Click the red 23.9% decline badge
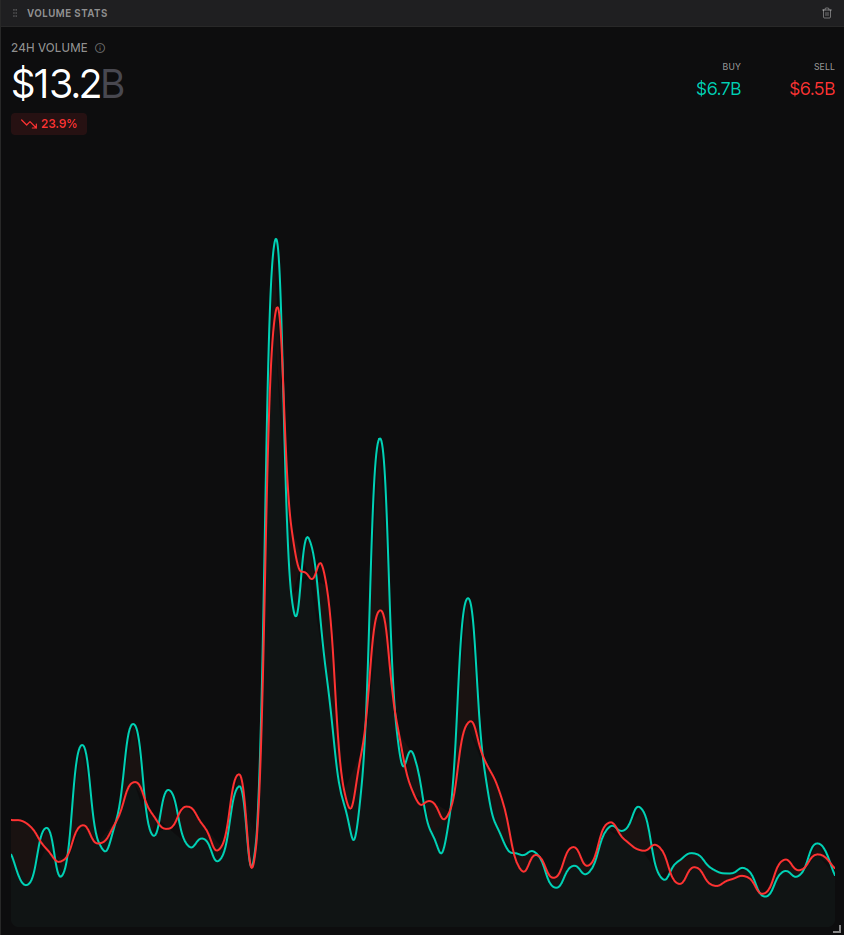 (x=49, y=123)
